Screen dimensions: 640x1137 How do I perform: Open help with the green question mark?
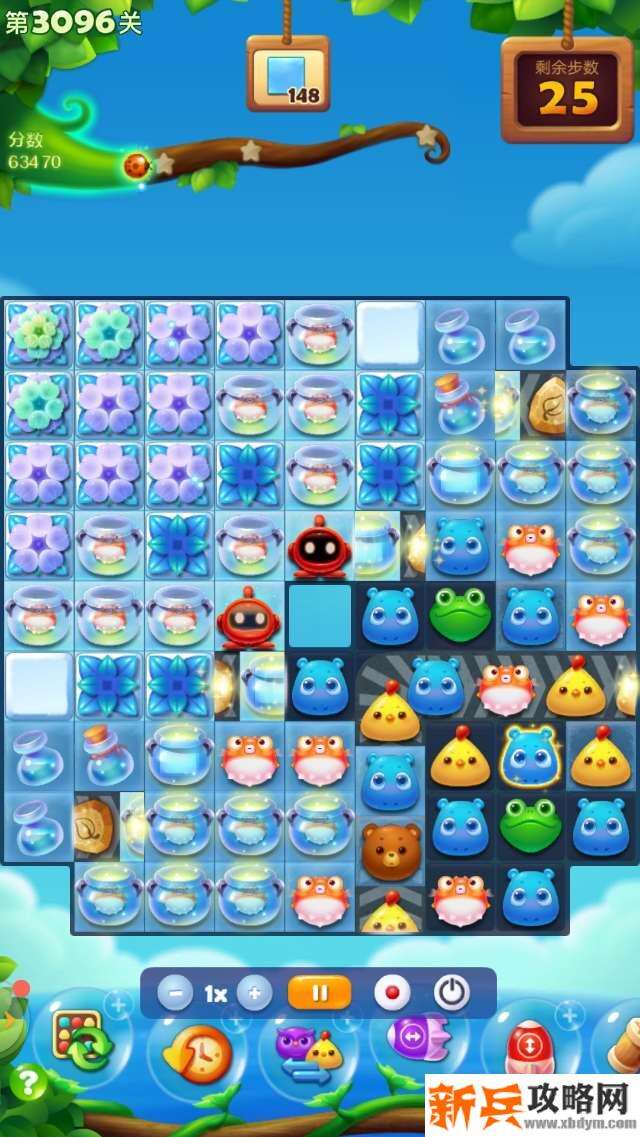[28, 1083]
